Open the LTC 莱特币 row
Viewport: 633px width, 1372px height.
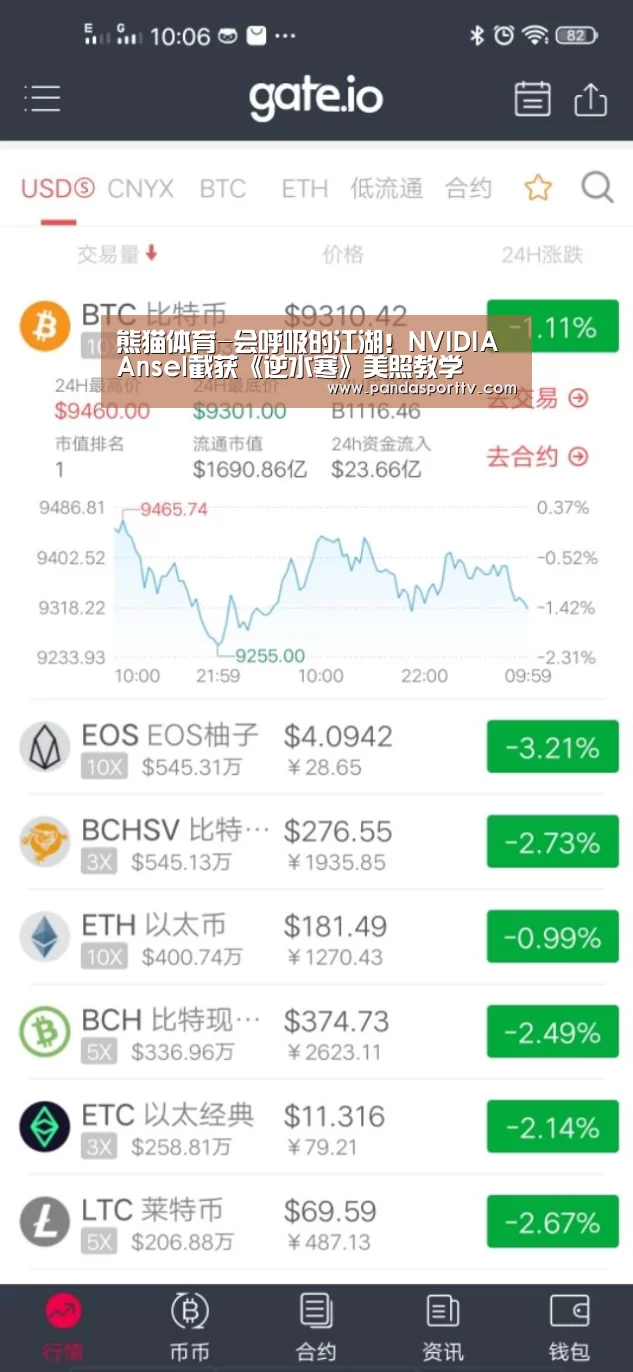(316, 1222)
